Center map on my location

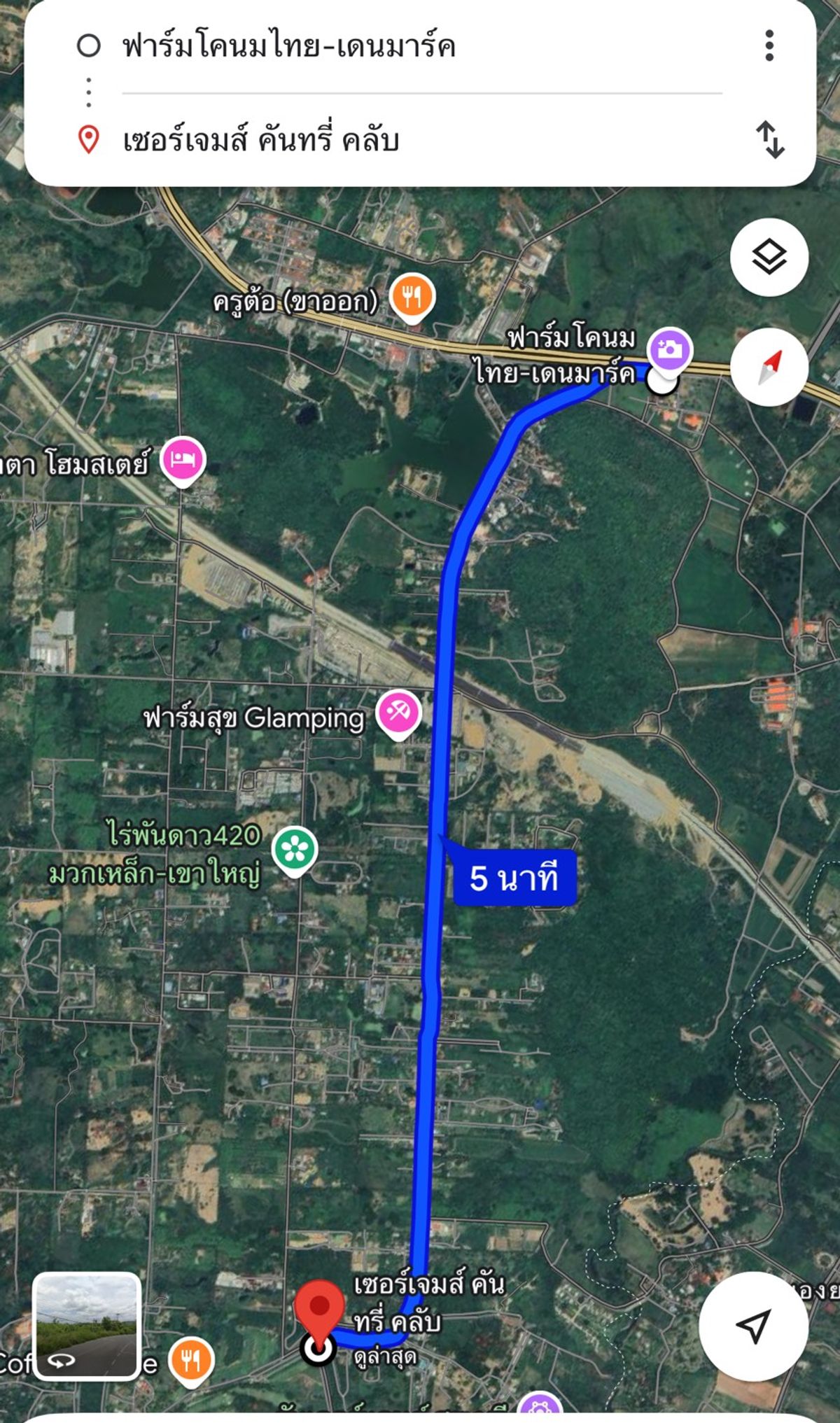coord(754,1326)
